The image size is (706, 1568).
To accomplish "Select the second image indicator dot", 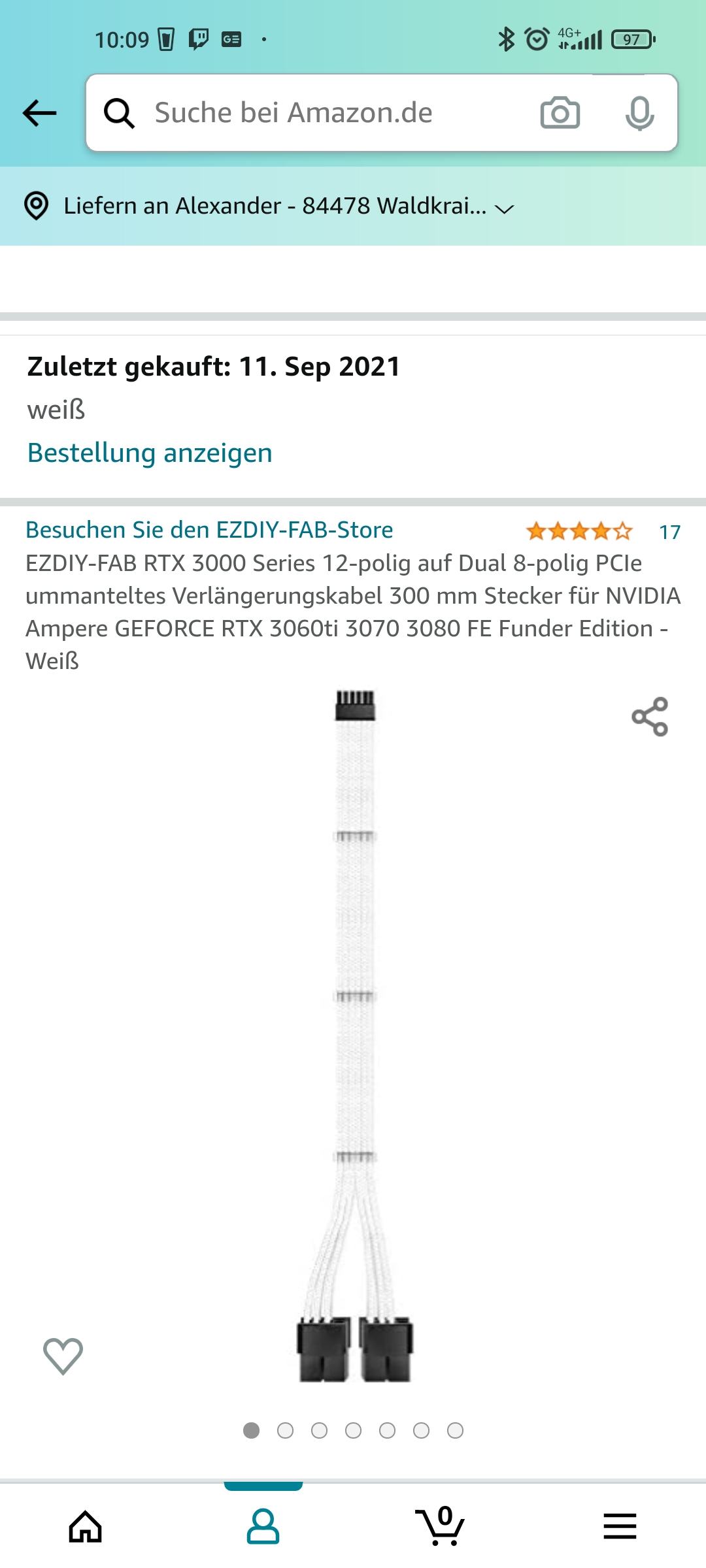I will coord(285,1431).
